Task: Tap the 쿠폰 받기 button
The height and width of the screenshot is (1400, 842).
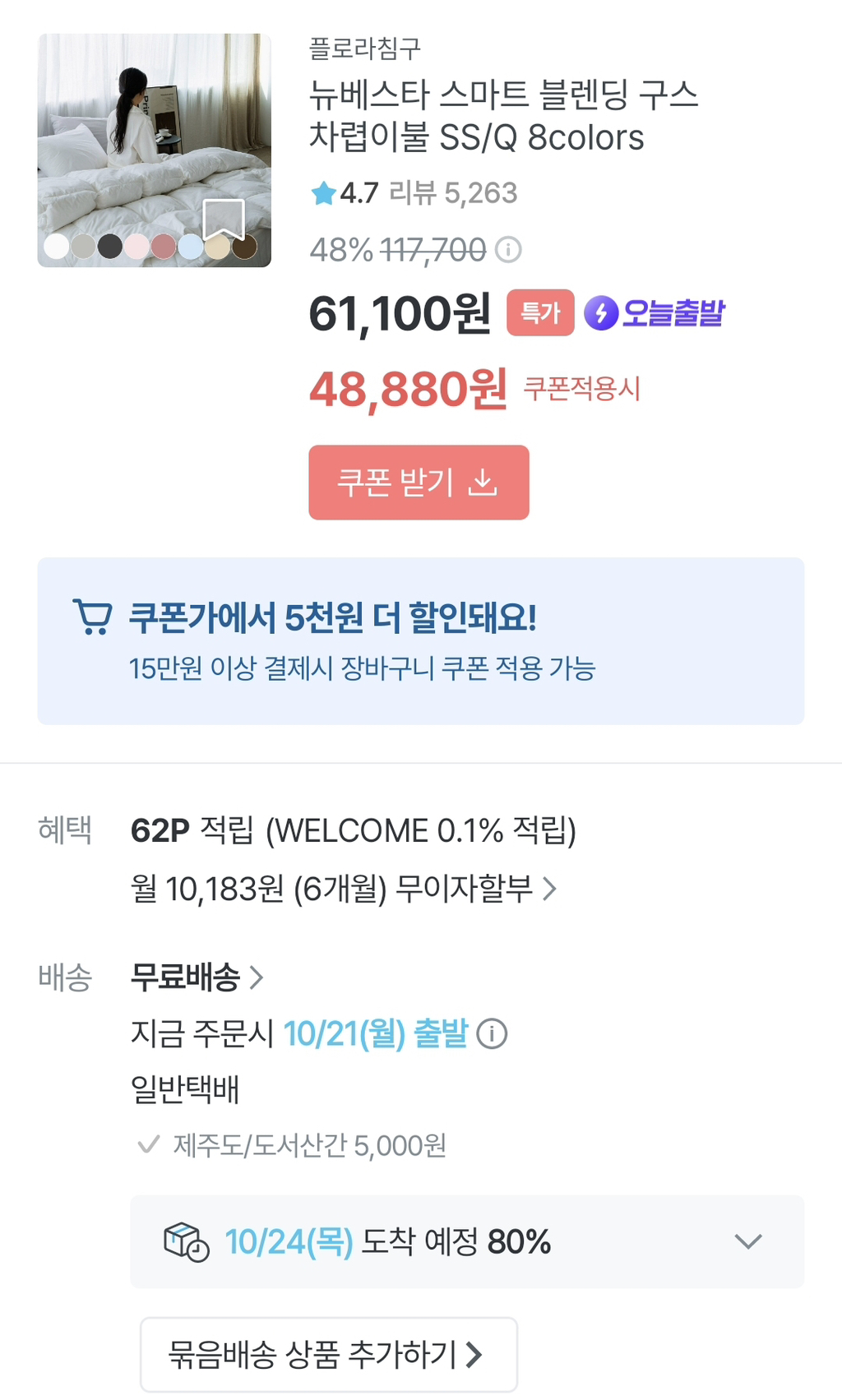Action: [419, 483]
